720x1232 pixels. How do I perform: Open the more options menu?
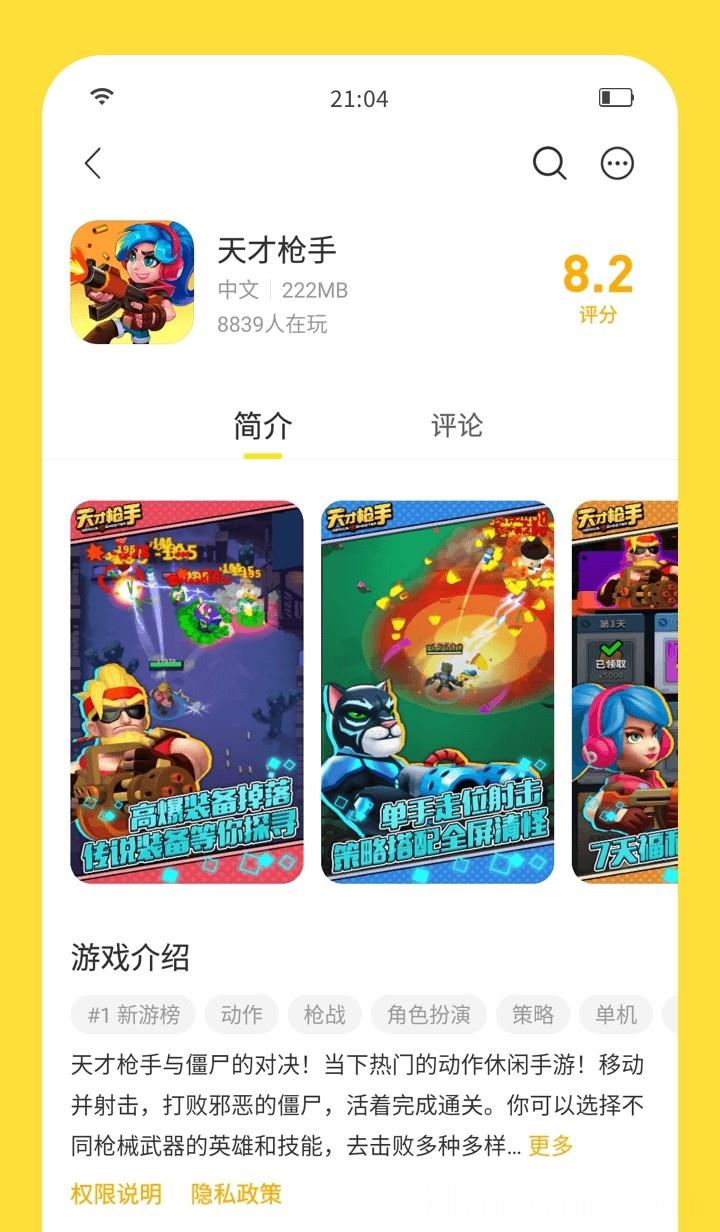click(617, 163)
